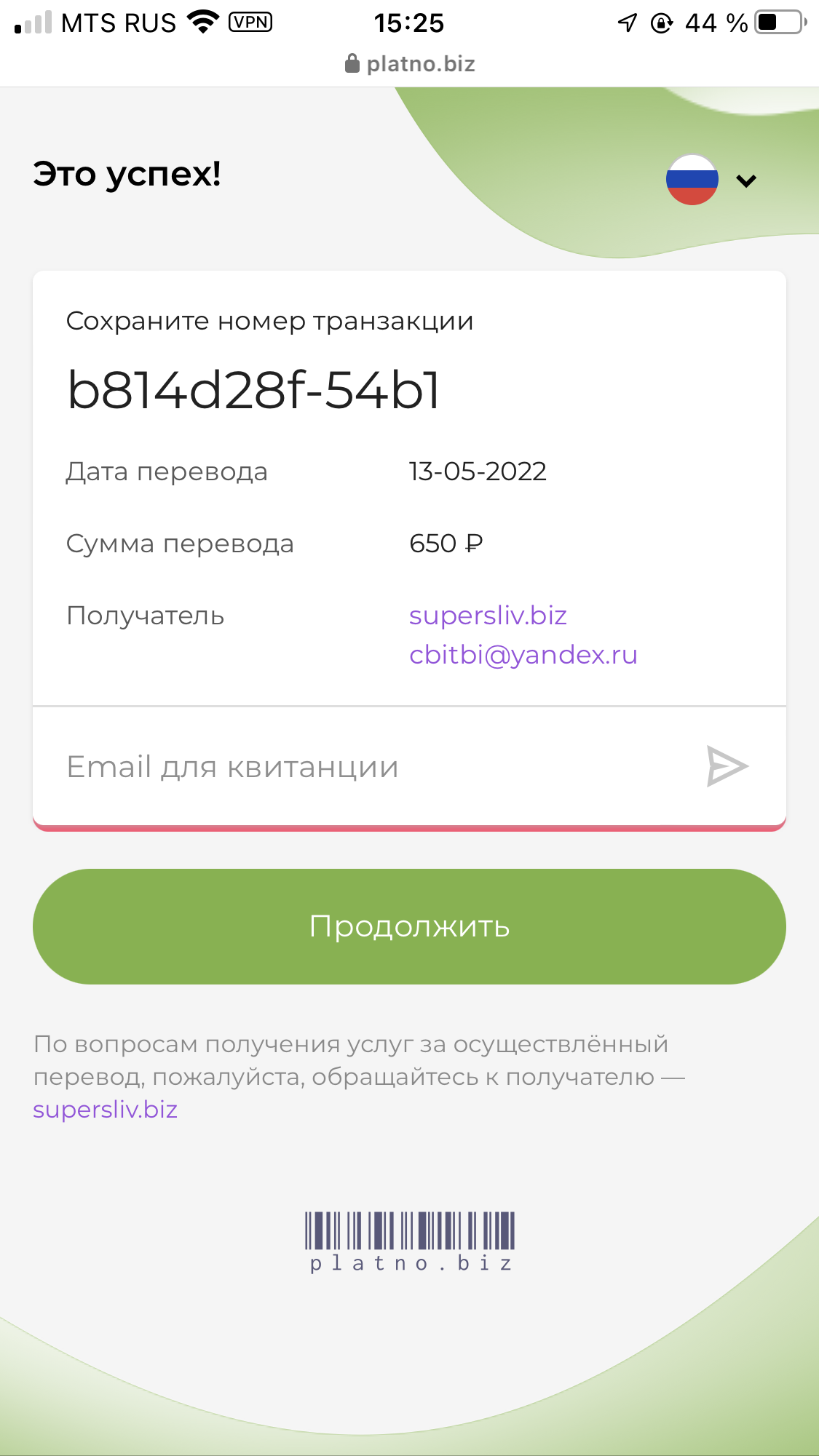Open the language selector with Russian flag
This screenshot has height=1456, width=819.
pos(711,180)
